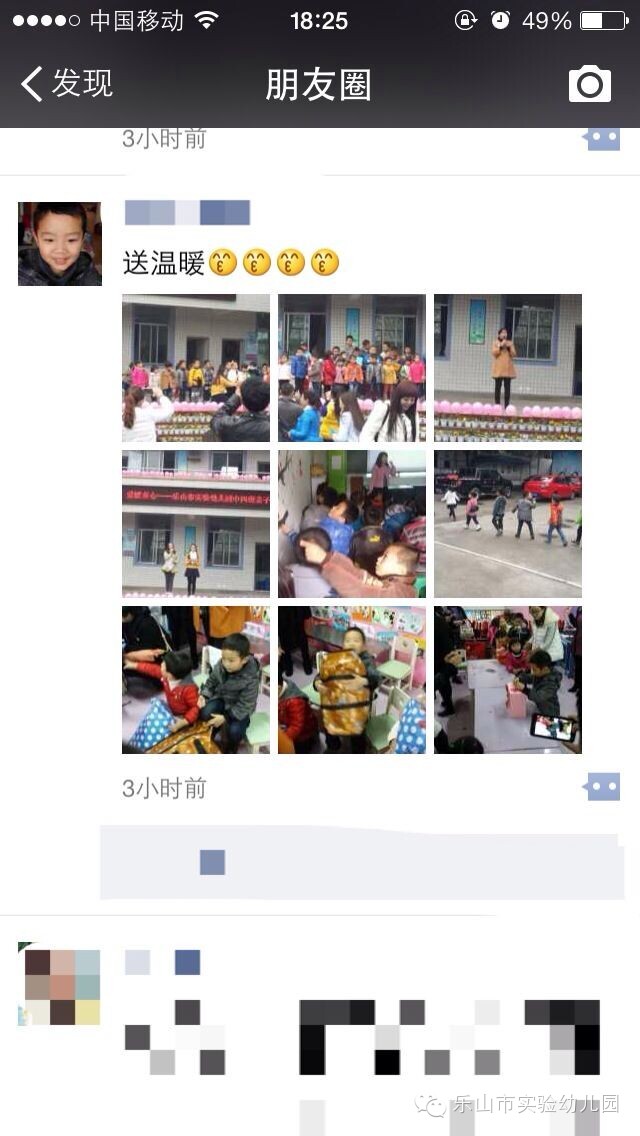Open the blurred username above 送温暖
640x1136 pixels.
(x=187, y=213)
